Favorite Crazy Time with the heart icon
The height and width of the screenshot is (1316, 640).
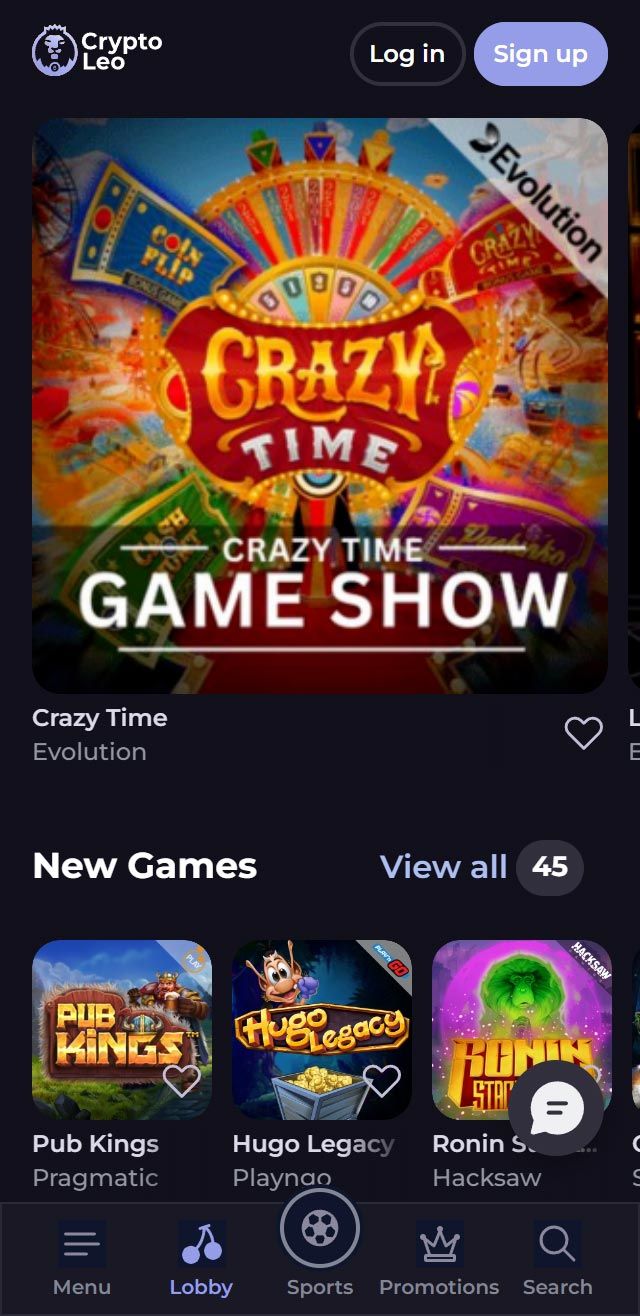(x=584, y=734)
